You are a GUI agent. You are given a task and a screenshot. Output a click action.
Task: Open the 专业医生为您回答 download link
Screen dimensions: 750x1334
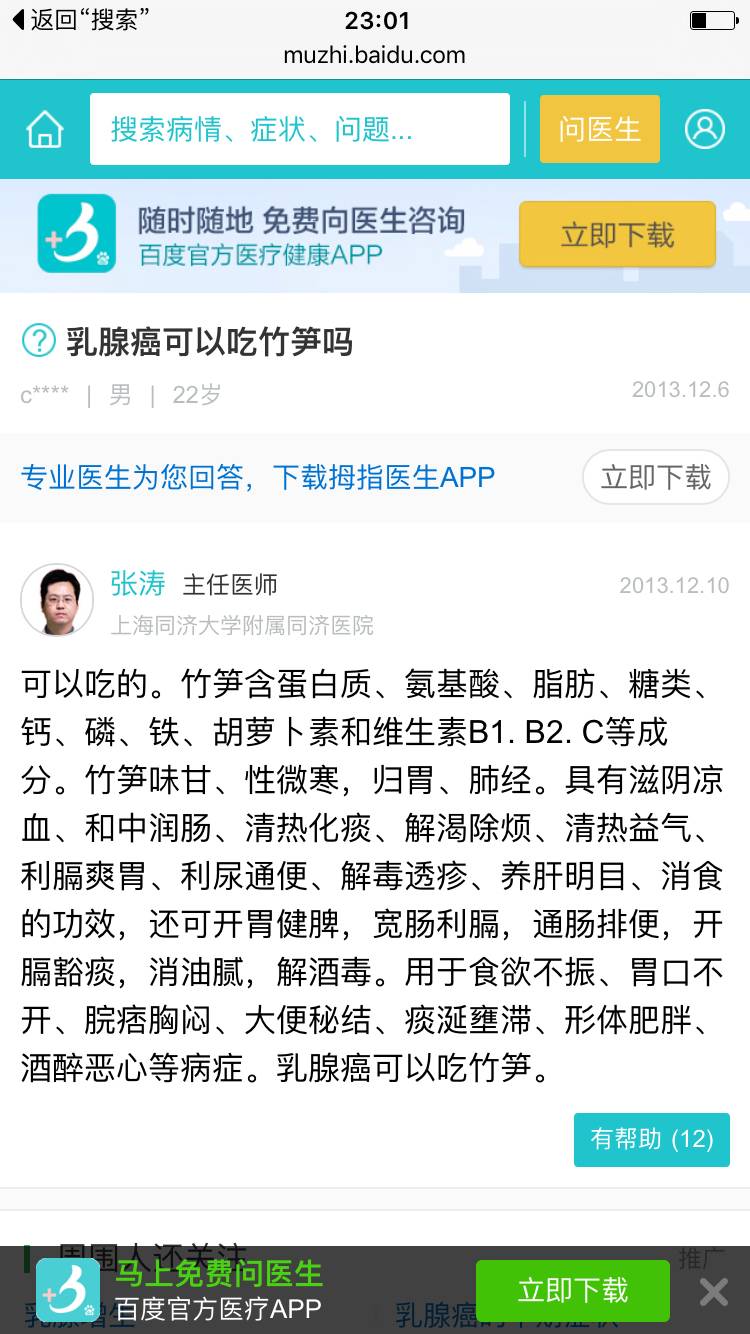click(258, 477)
